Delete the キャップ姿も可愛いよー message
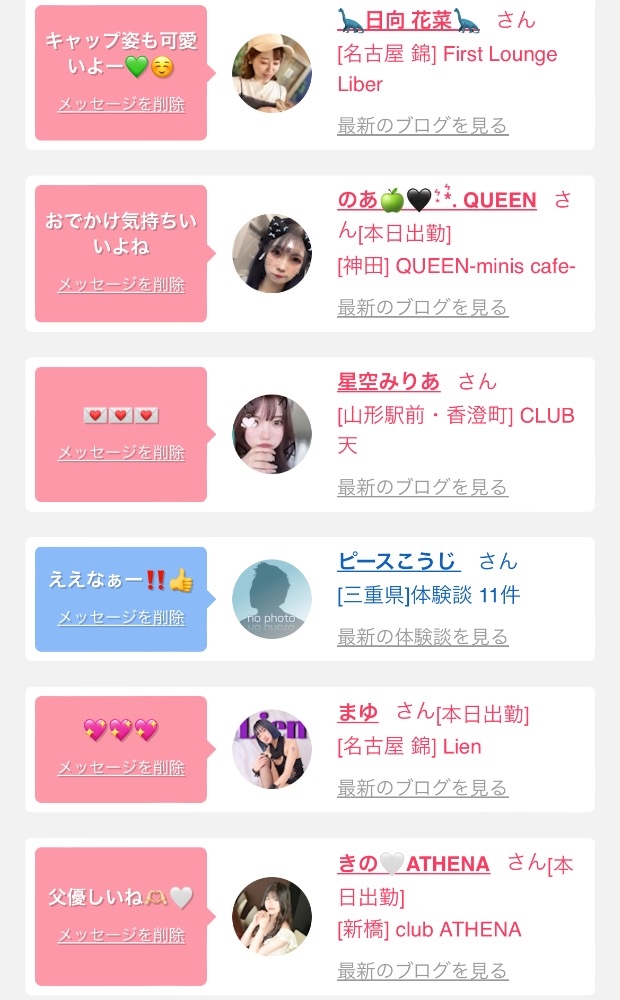 point(121,104)
